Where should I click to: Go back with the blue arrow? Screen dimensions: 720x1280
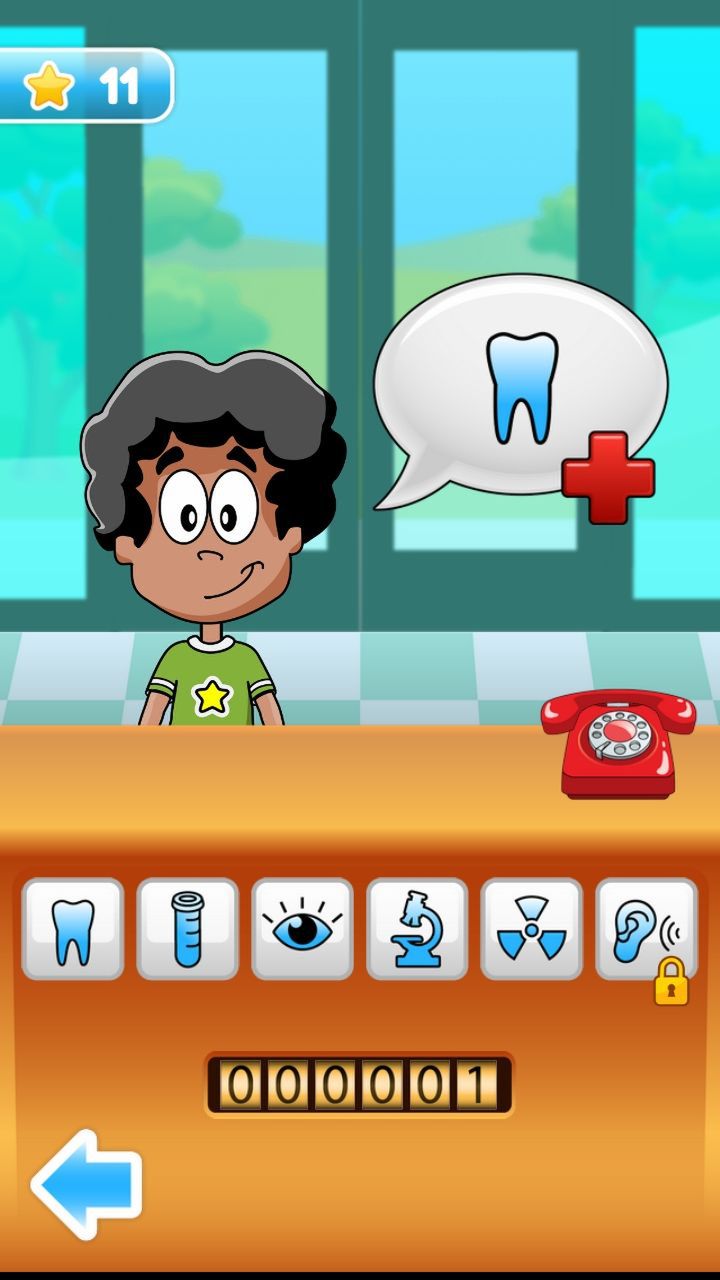[87, 1185]
